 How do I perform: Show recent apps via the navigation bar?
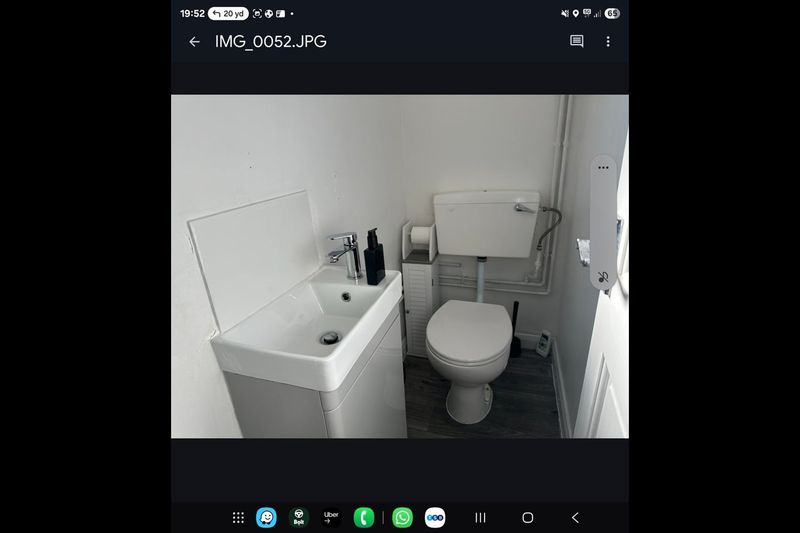(480, 517)
